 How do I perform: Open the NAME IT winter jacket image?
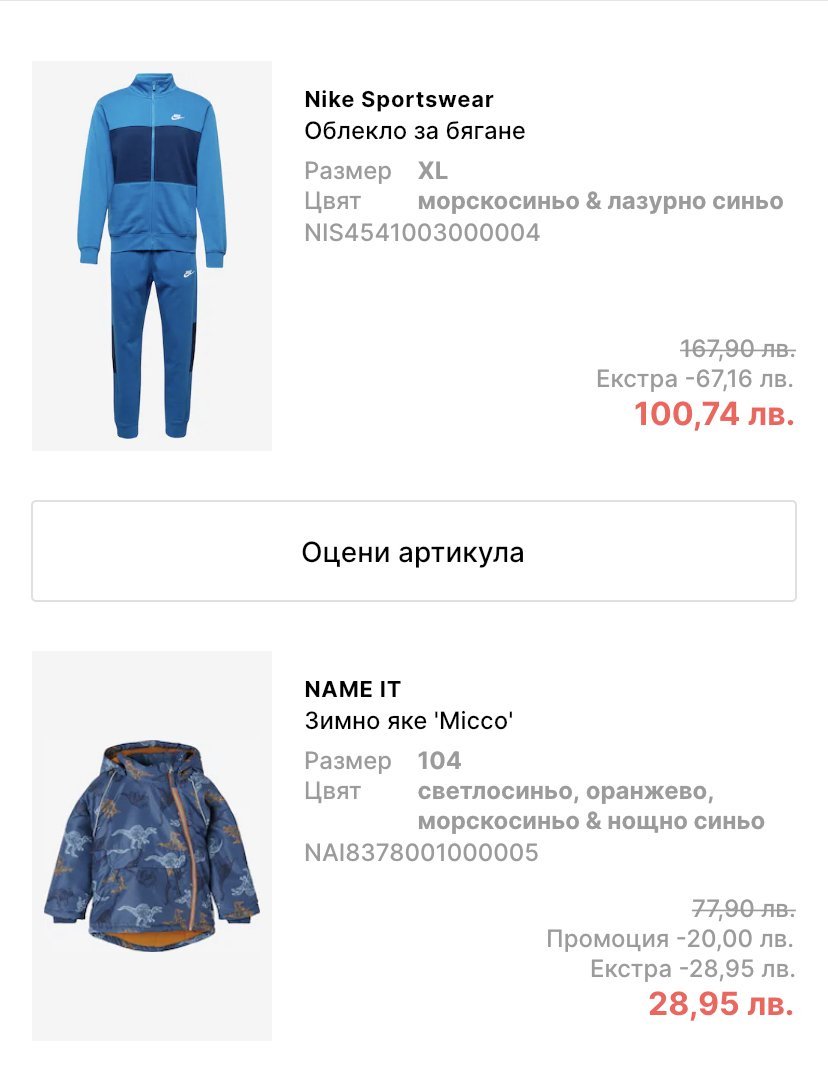point(152,845)
